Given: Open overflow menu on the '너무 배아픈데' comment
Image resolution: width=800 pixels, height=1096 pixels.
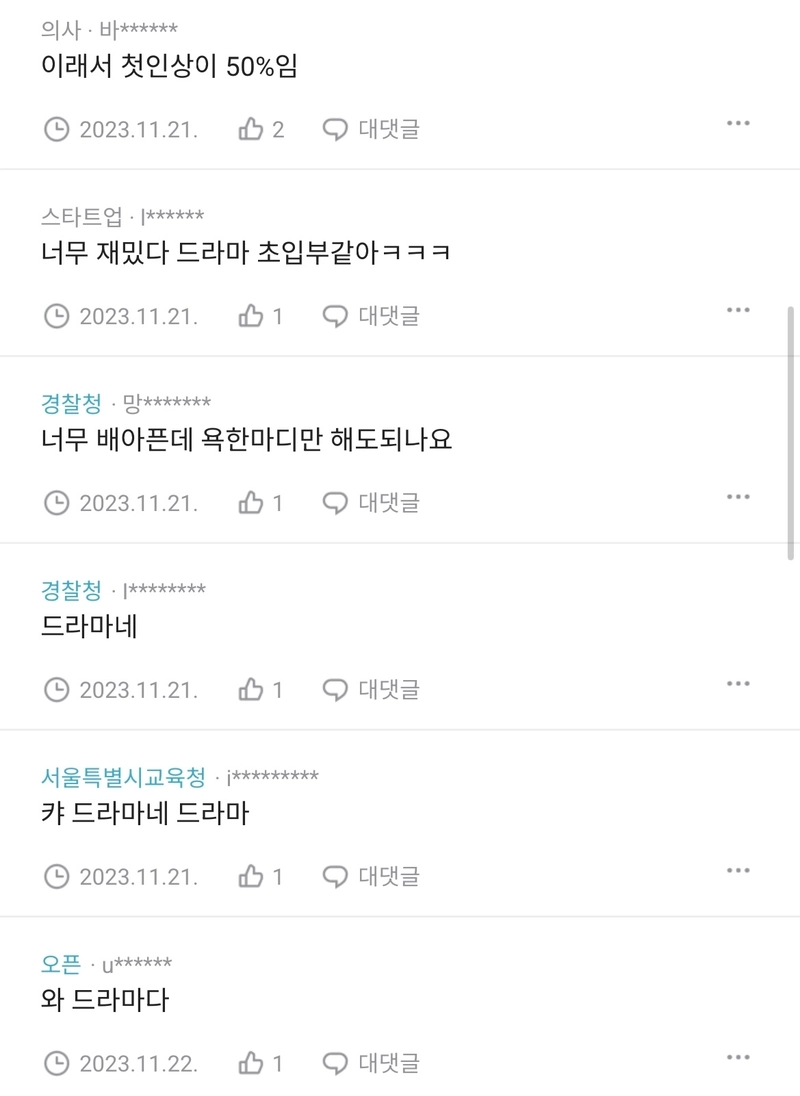Looking at the screenshot, I should (x=738, y=497).
